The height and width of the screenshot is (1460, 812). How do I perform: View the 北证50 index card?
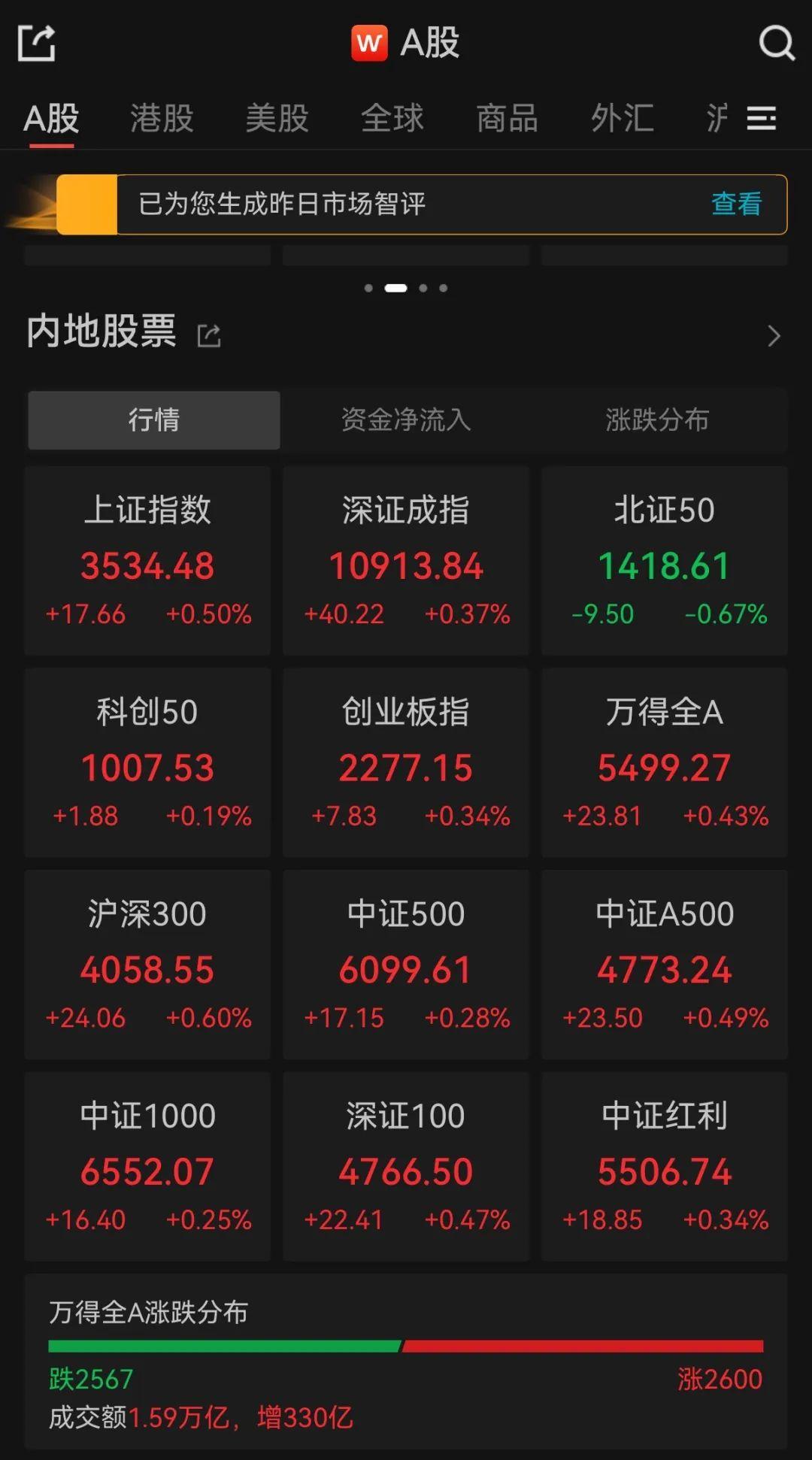click(x=665, y=561)
